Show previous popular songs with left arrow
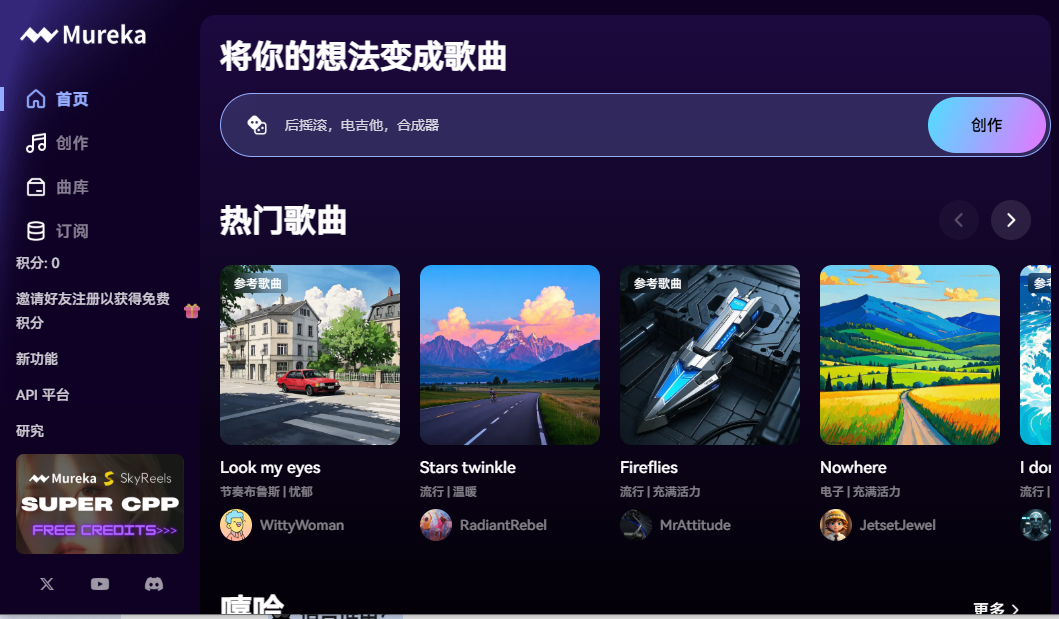 pyautogui.click(x=958, y=220)
